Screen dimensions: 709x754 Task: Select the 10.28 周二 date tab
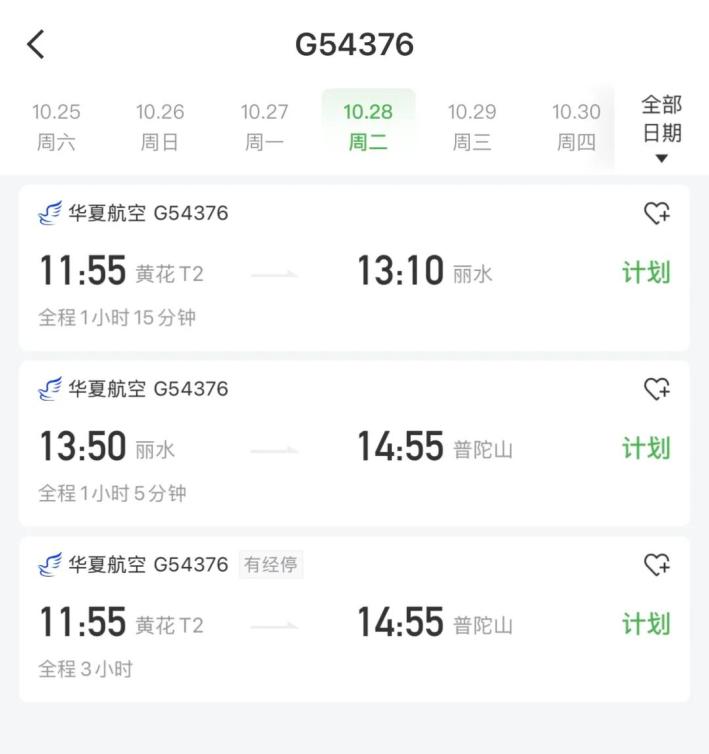368,126
